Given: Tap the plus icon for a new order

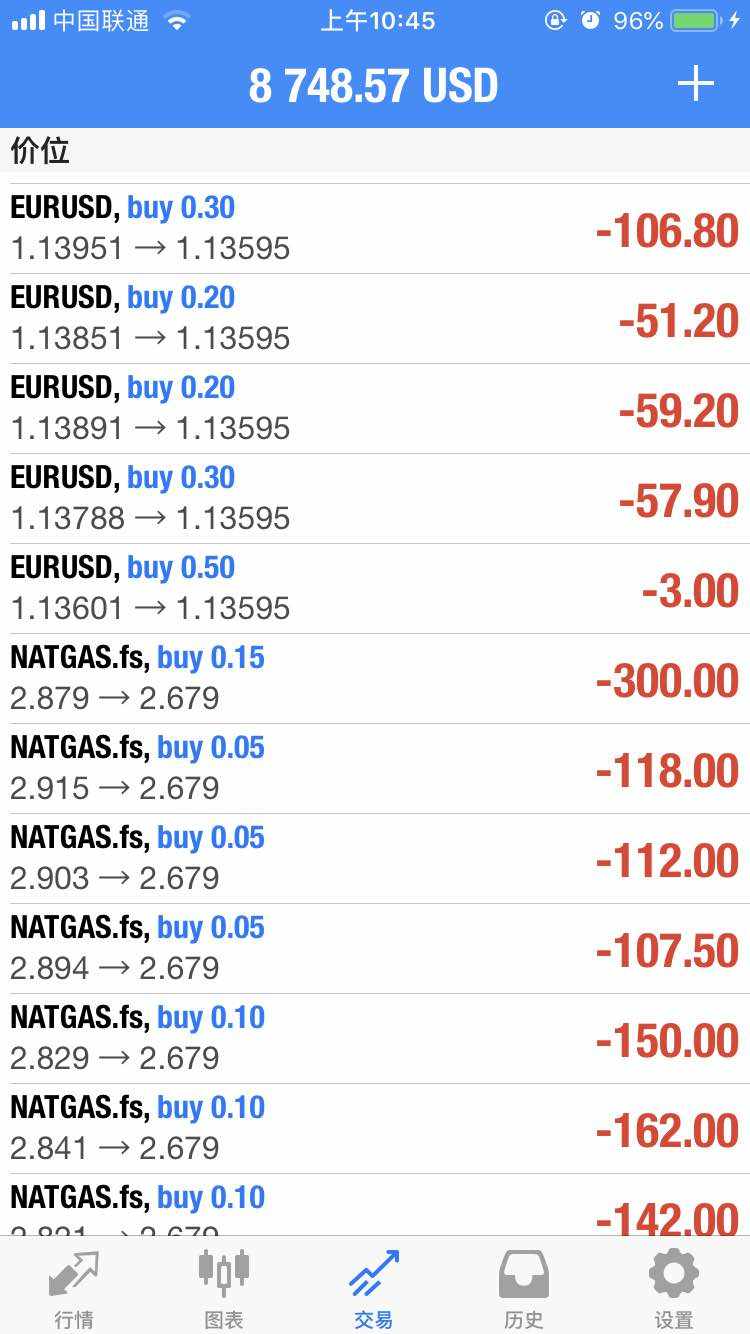Looking at the screenshot, I should coord(695,84).
